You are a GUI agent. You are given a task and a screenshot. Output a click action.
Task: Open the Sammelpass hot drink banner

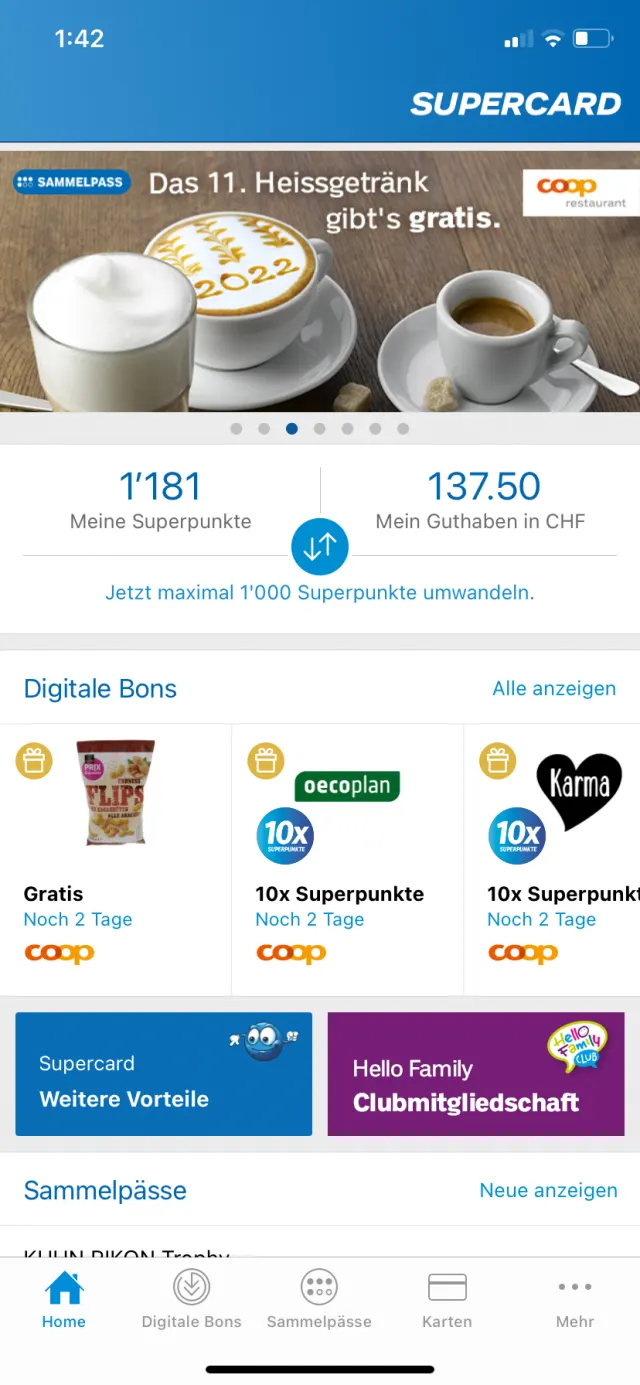320,281
